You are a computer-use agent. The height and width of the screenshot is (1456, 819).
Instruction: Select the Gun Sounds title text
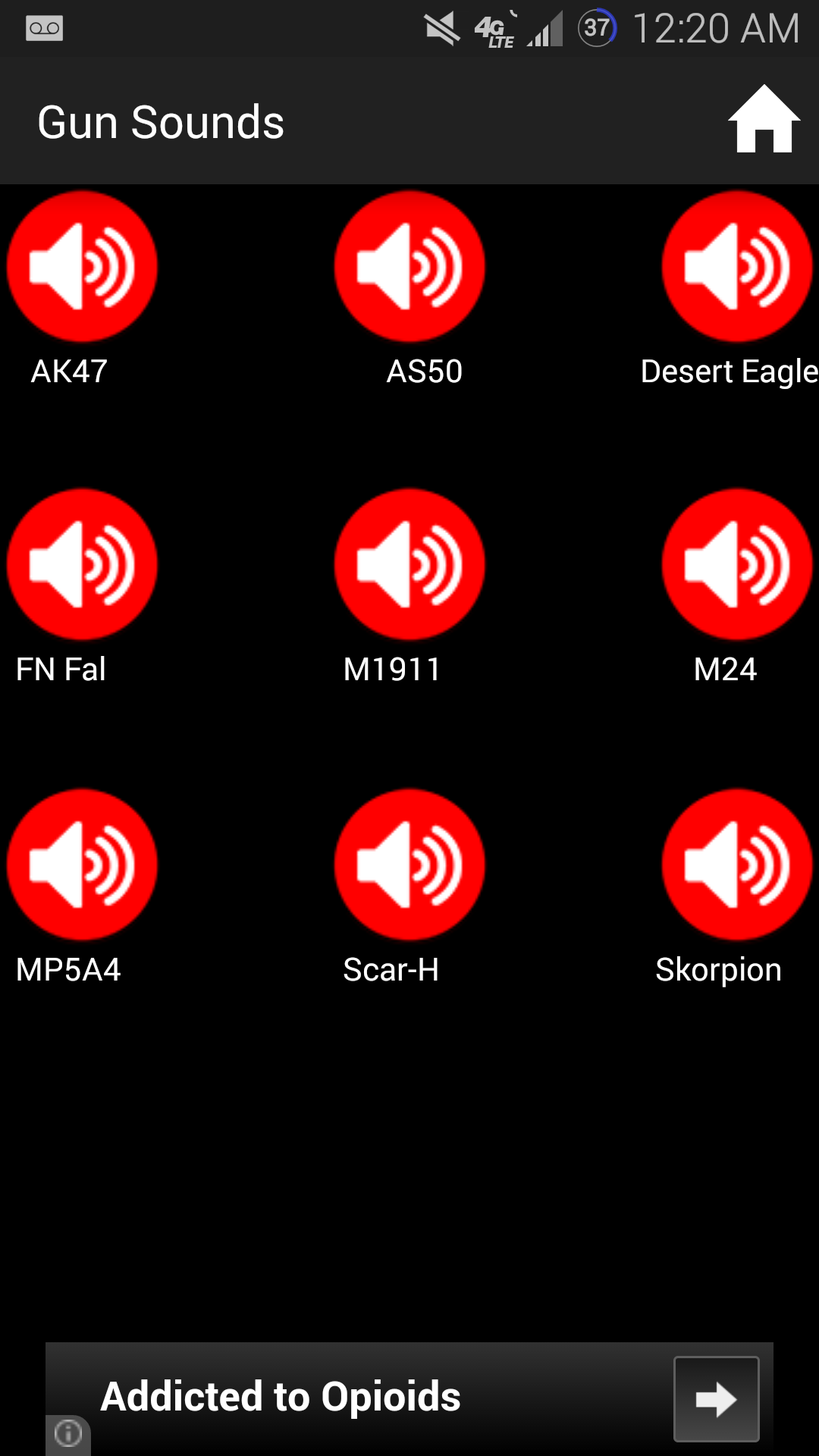[x=161, y=121]
